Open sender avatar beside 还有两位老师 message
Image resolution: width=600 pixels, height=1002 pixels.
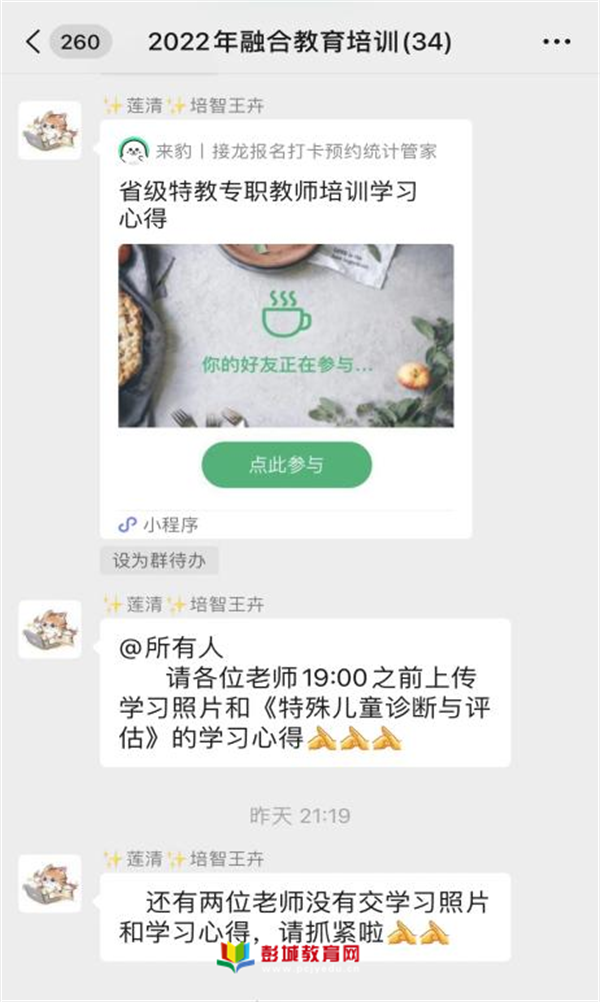coord(50,884)
